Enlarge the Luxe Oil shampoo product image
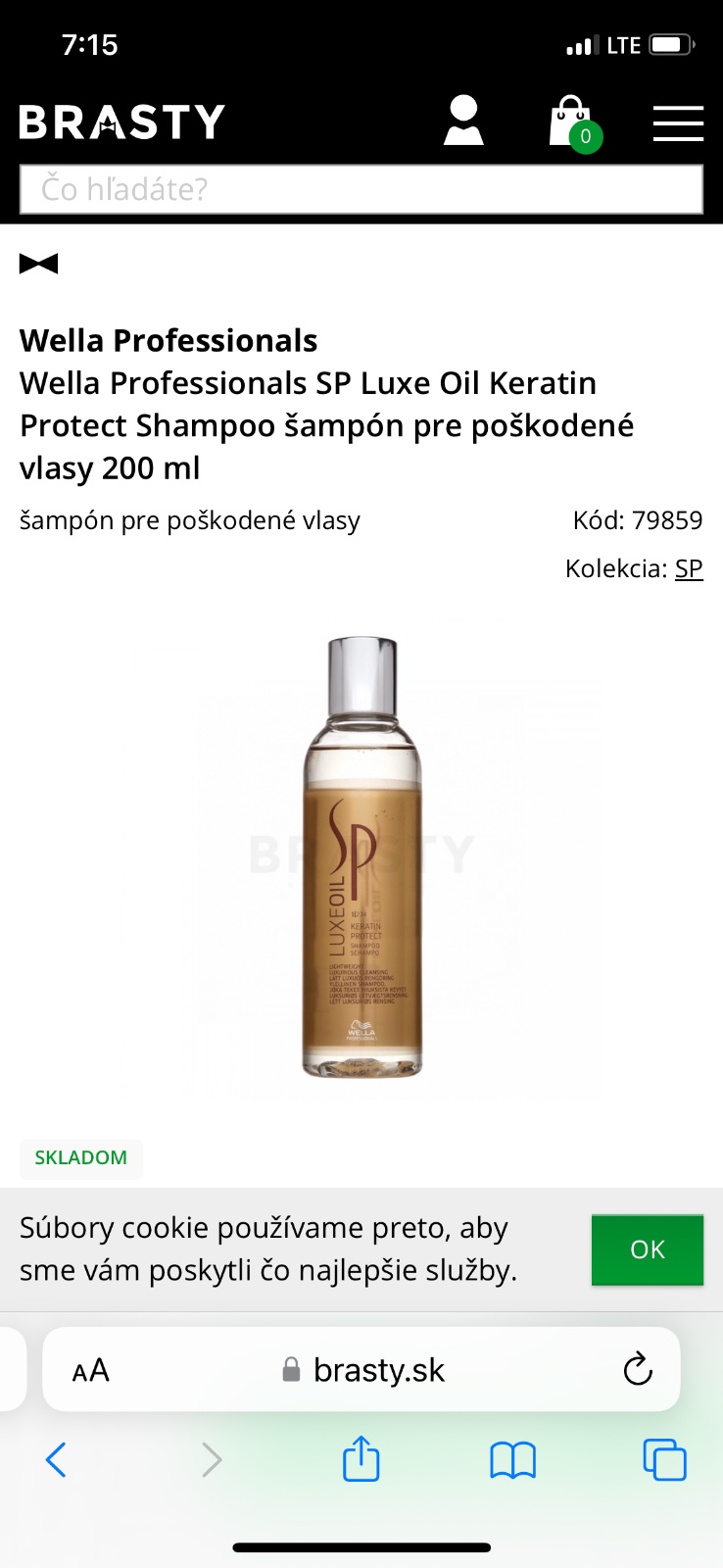 361,857
